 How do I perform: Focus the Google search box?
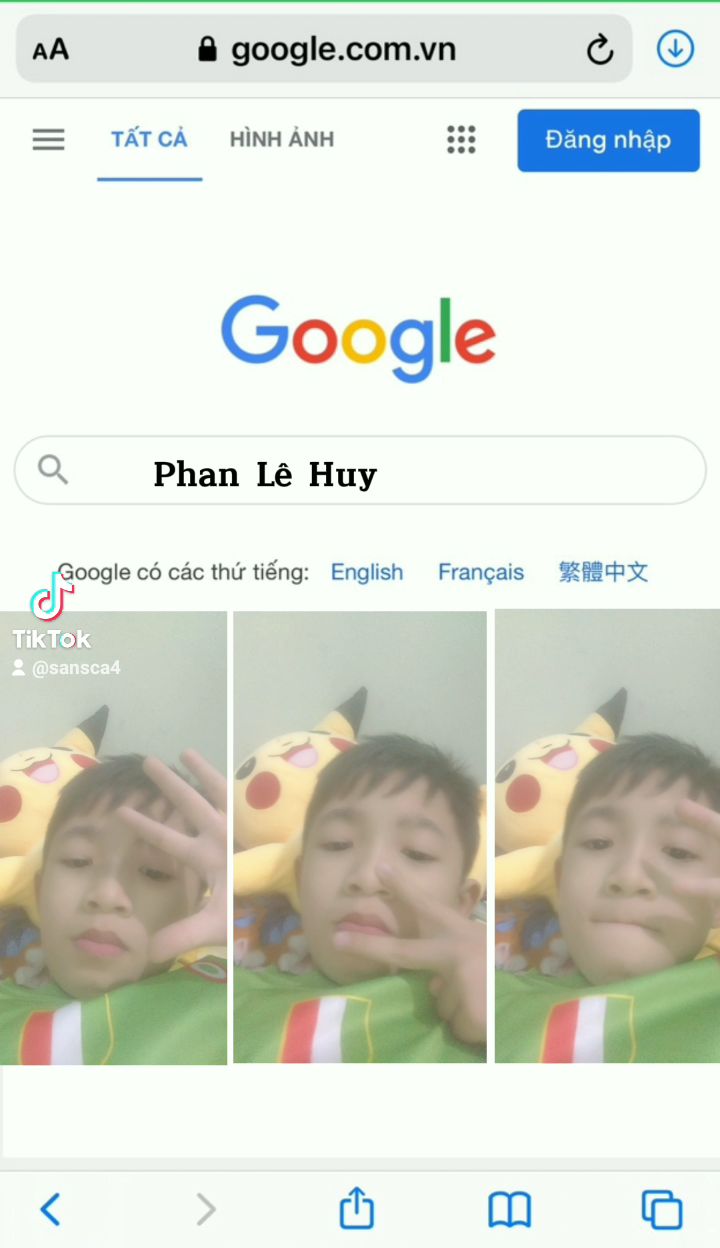(x=360, y=470)
